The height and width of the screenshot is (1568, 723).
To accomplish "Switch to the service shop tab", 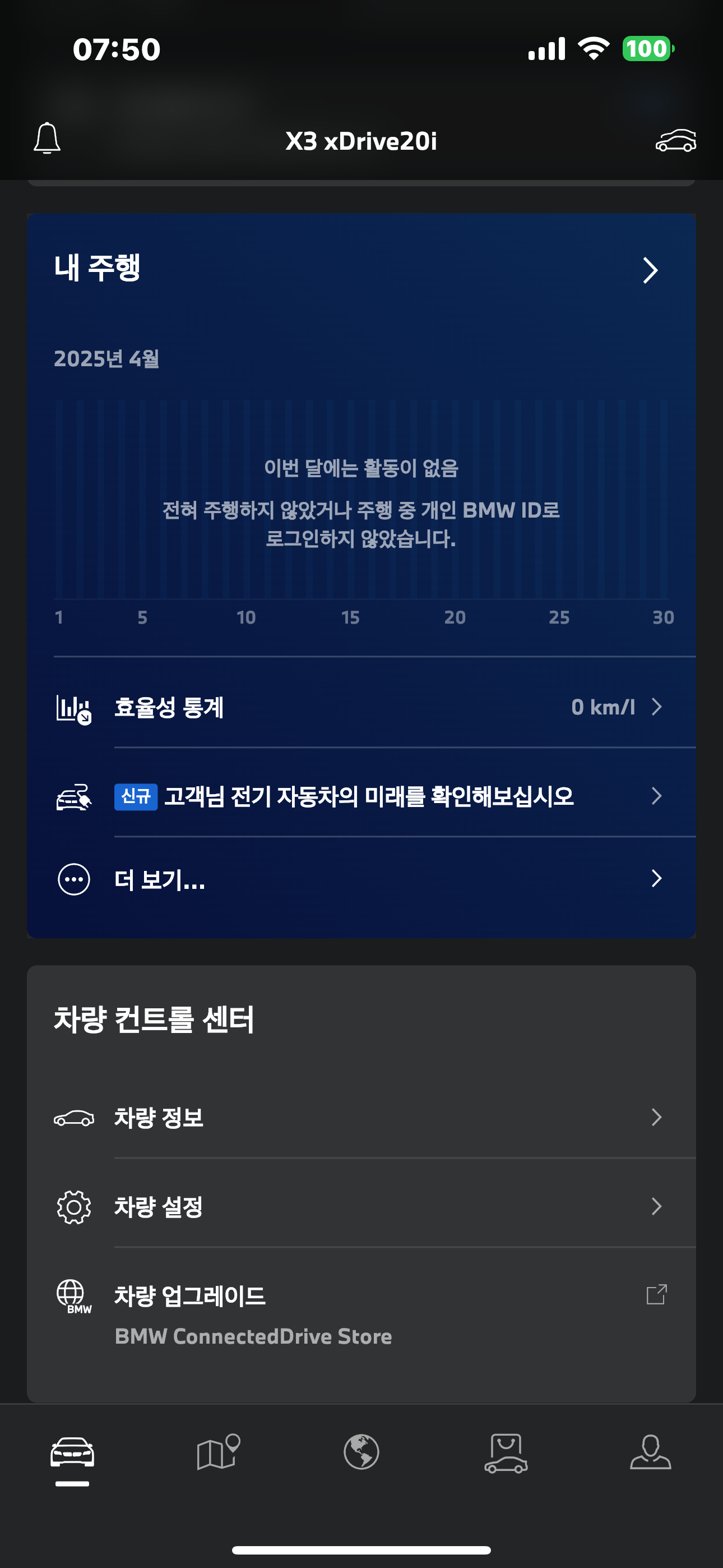I will (x=506, y=1452).
